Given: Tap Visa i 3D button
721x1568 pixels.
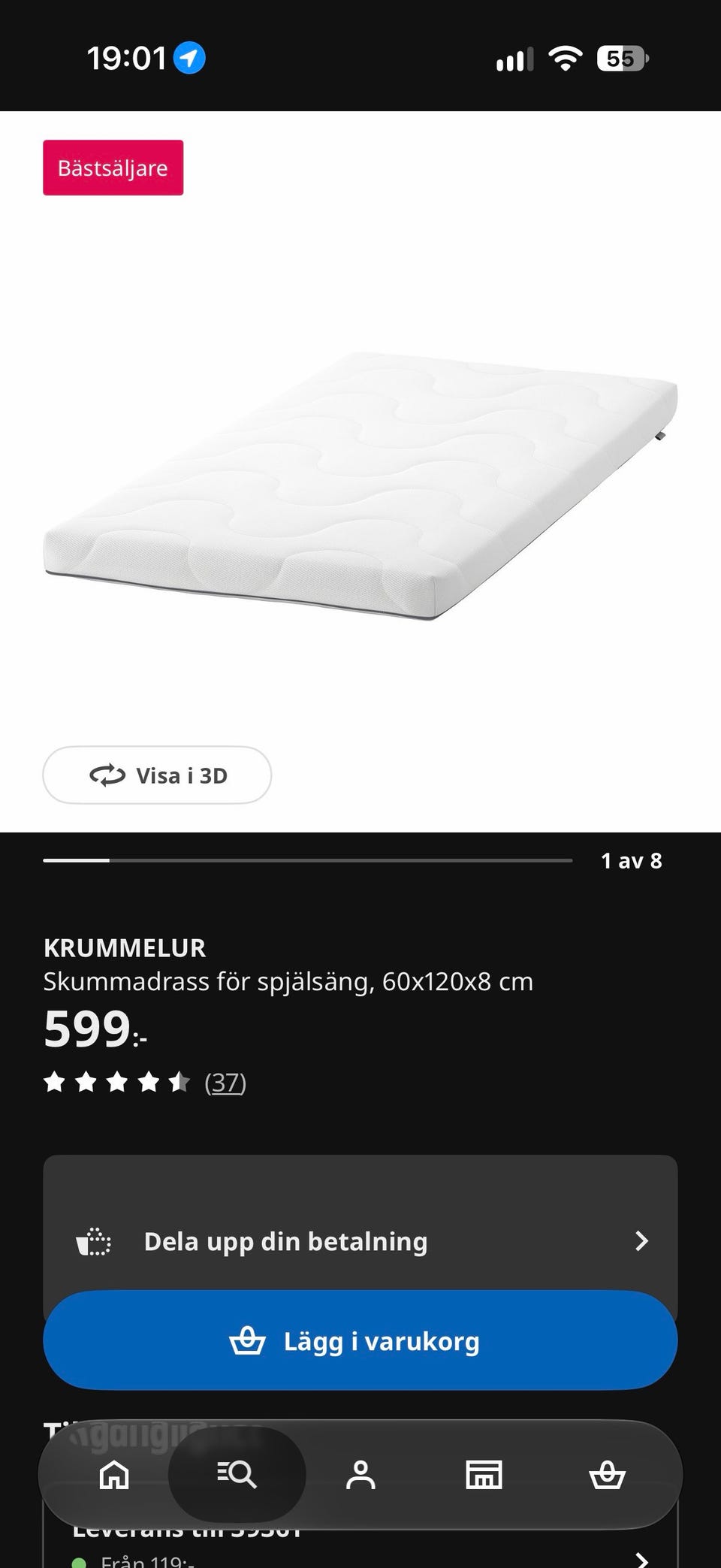Looking at the screenshot, I should pyautogui.click(x=157, y=775).
